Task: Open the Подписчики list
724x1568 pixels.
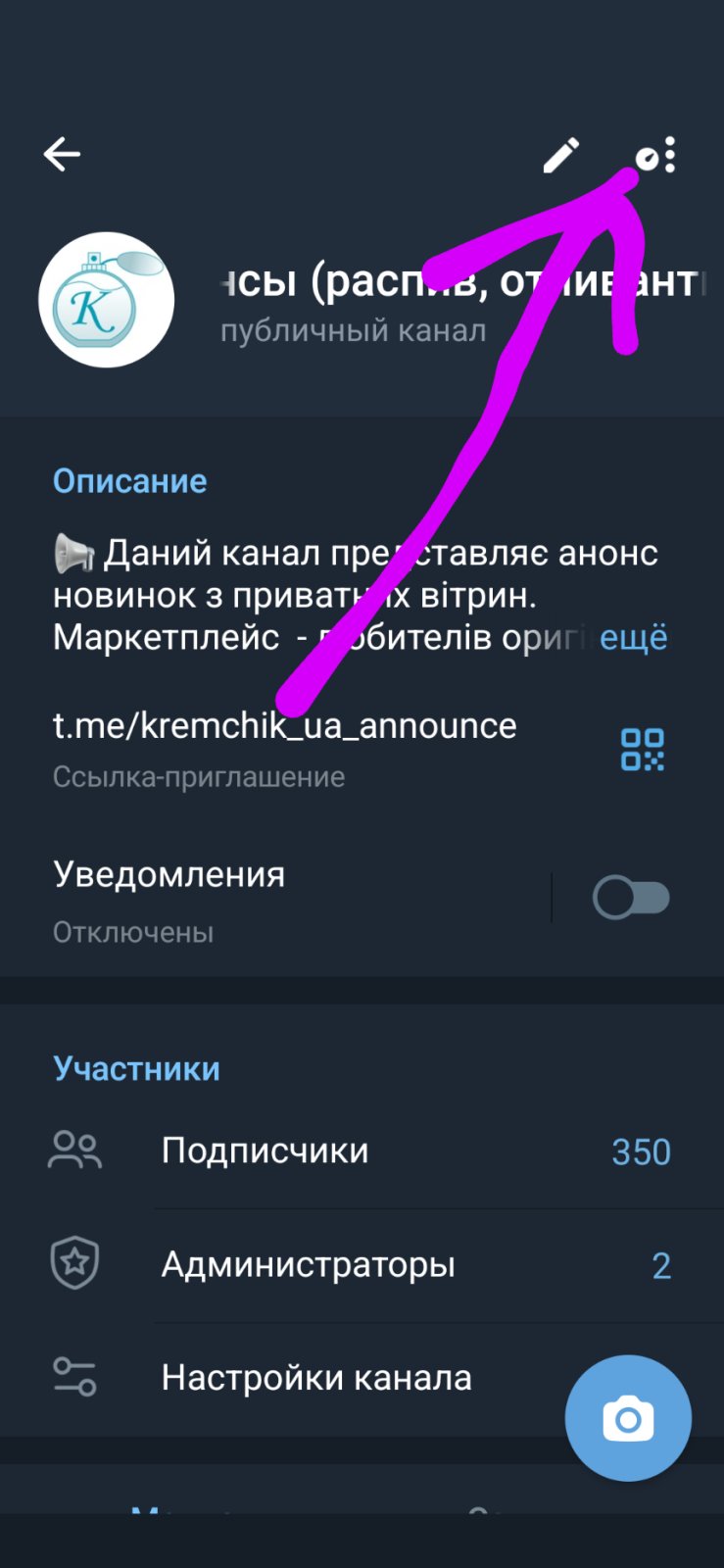Action: pyautogui.click(x=265, y=1151)
